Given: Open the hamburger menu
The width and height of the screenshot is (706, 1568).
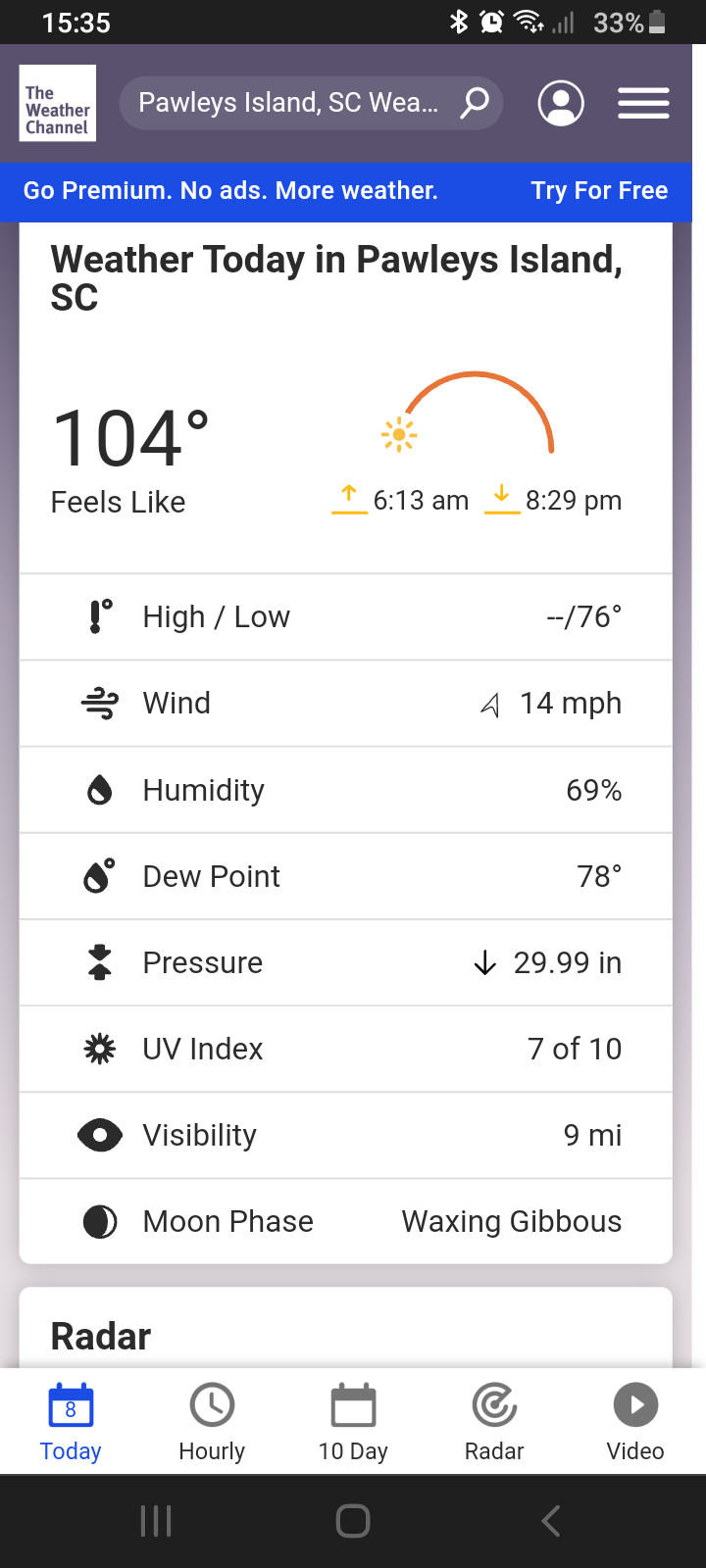Looking at the screenshot, I should pos(643,103).
